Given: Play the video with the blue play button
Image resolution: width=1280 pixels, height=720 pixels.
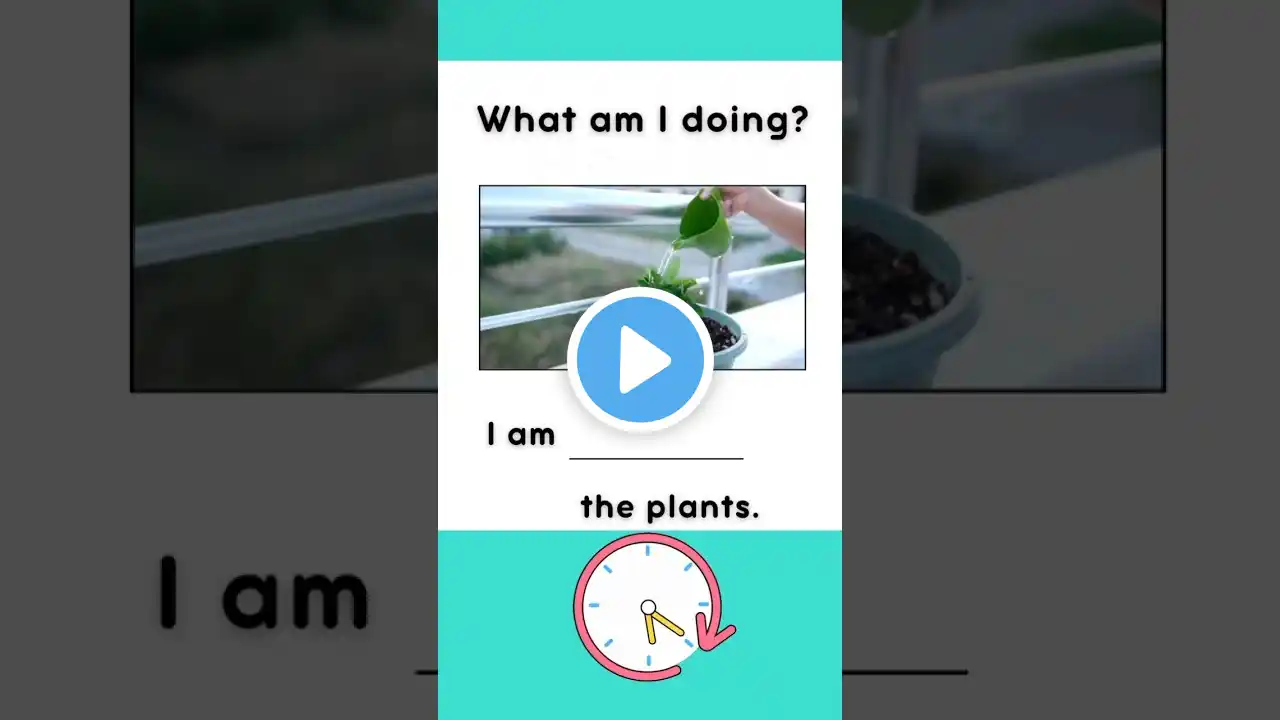Looking at the screenshot, I should click(640, 359).
